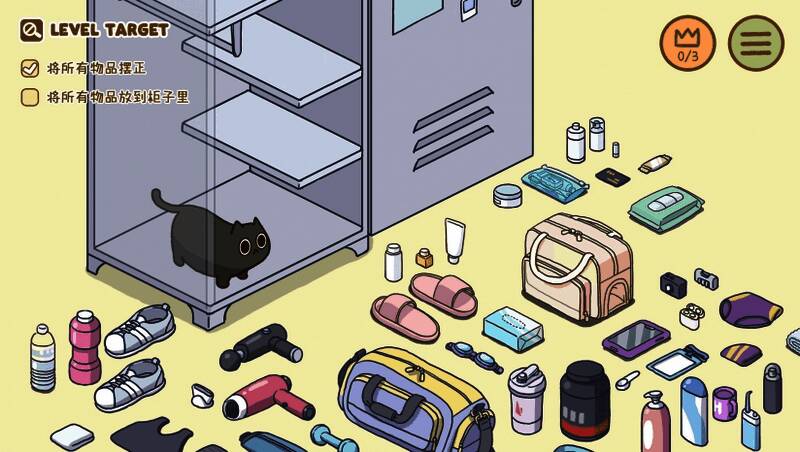Open the hamburger menu
Screen dimensions: 800x452
coord(755,43)
